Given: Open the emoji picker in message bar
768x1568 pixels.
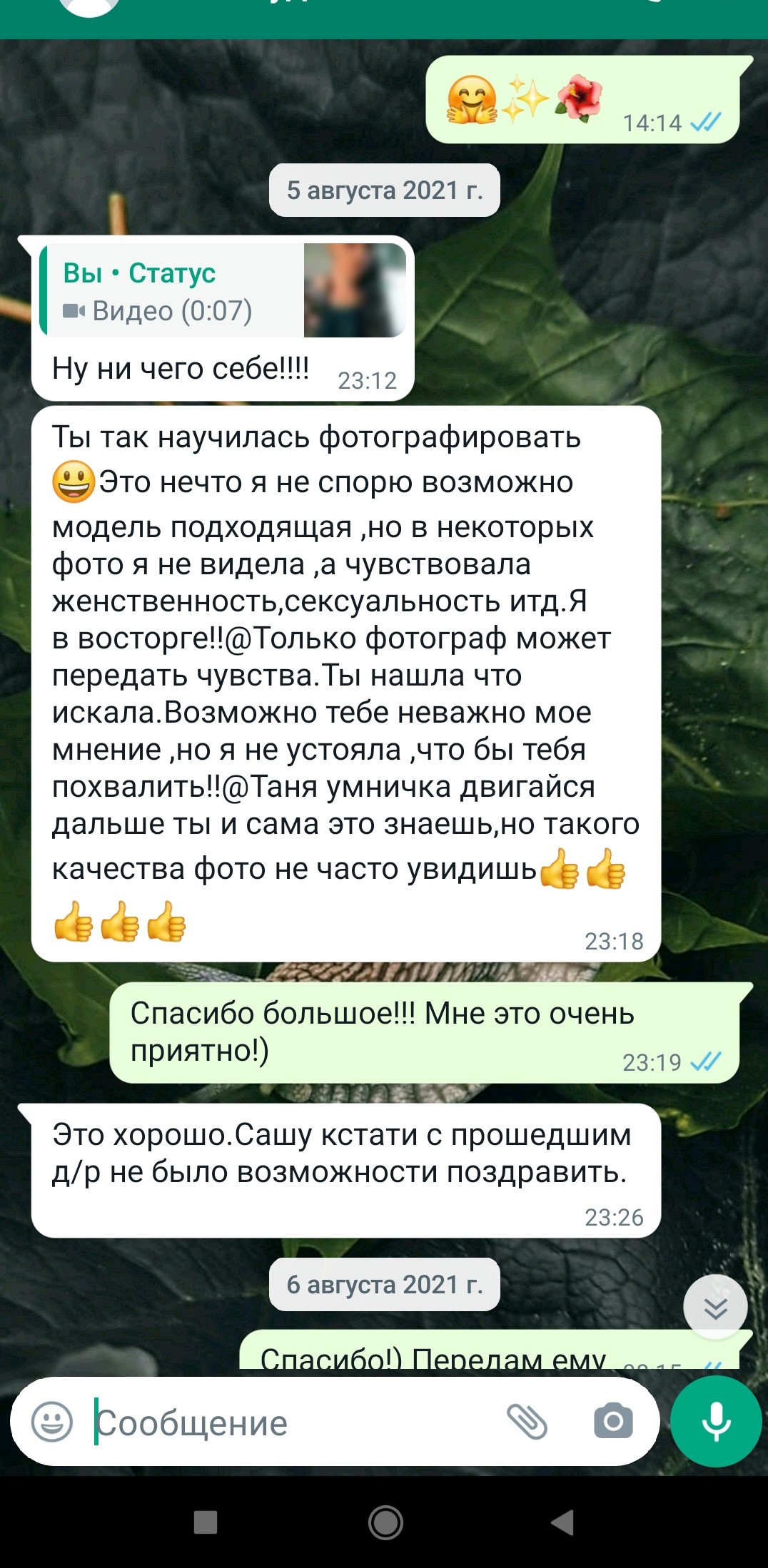Looking at the screenshot, I should (52, 1422).
